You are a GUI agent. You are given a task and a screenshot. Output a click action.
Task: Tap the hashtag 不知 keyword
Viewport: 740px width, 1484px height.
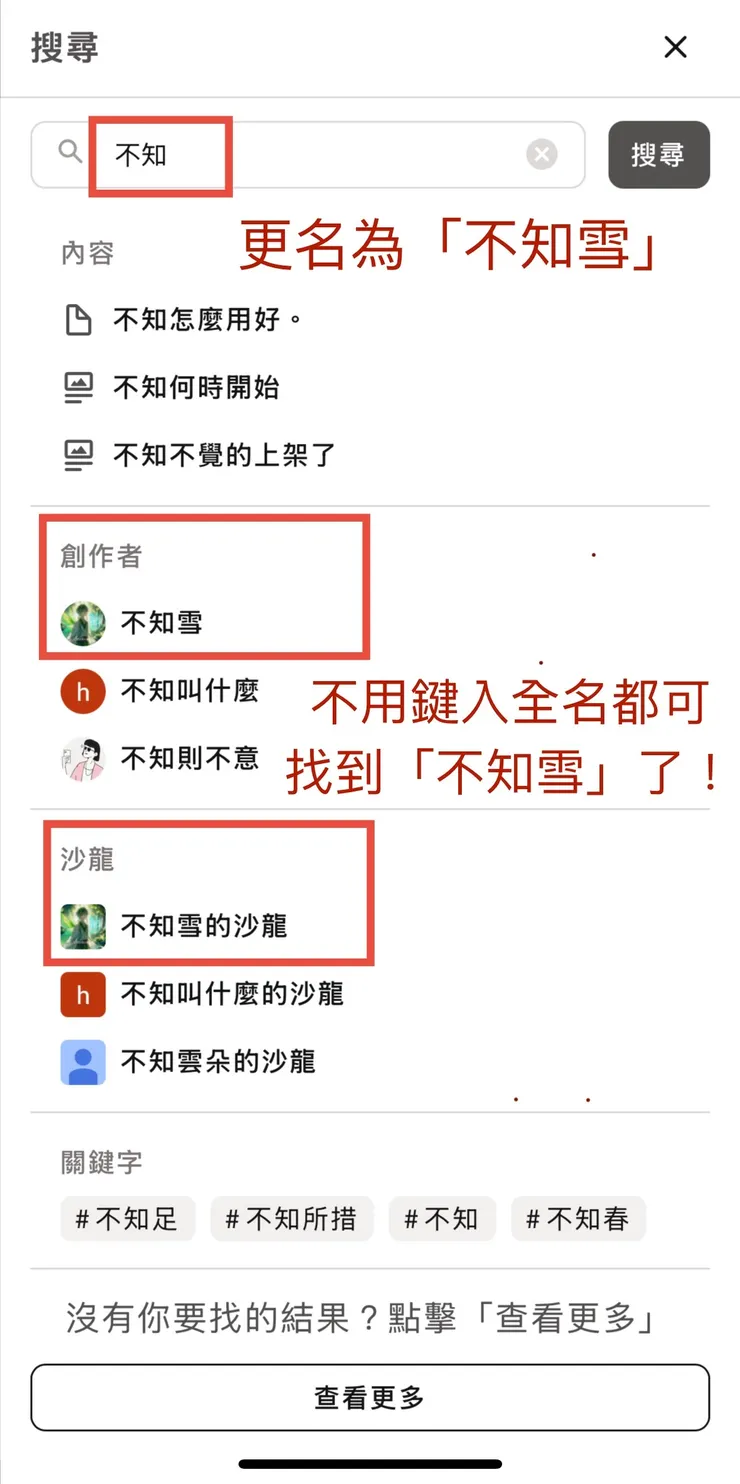(443, 1219)
